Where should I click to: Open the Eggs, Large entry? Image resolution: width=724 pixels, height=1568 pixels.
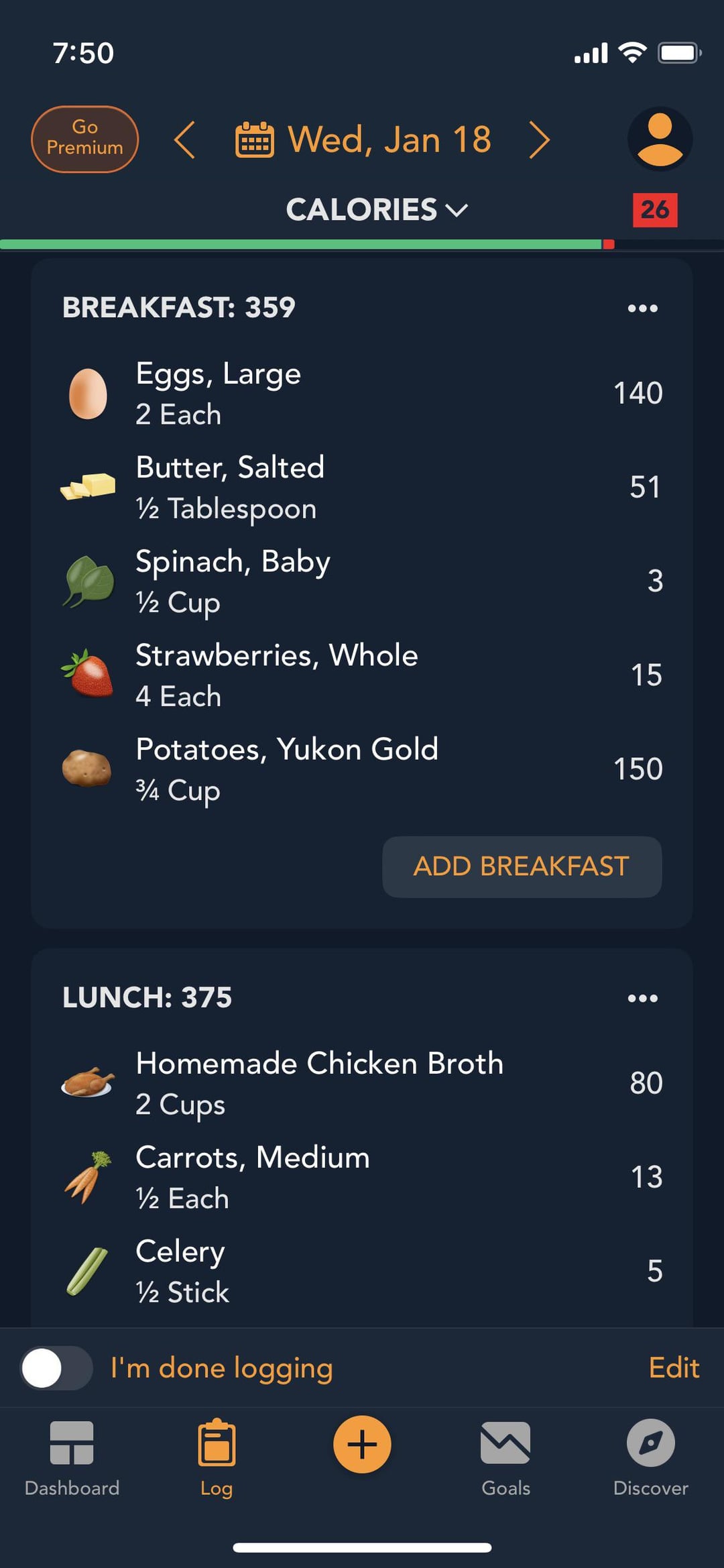point(362,394)
